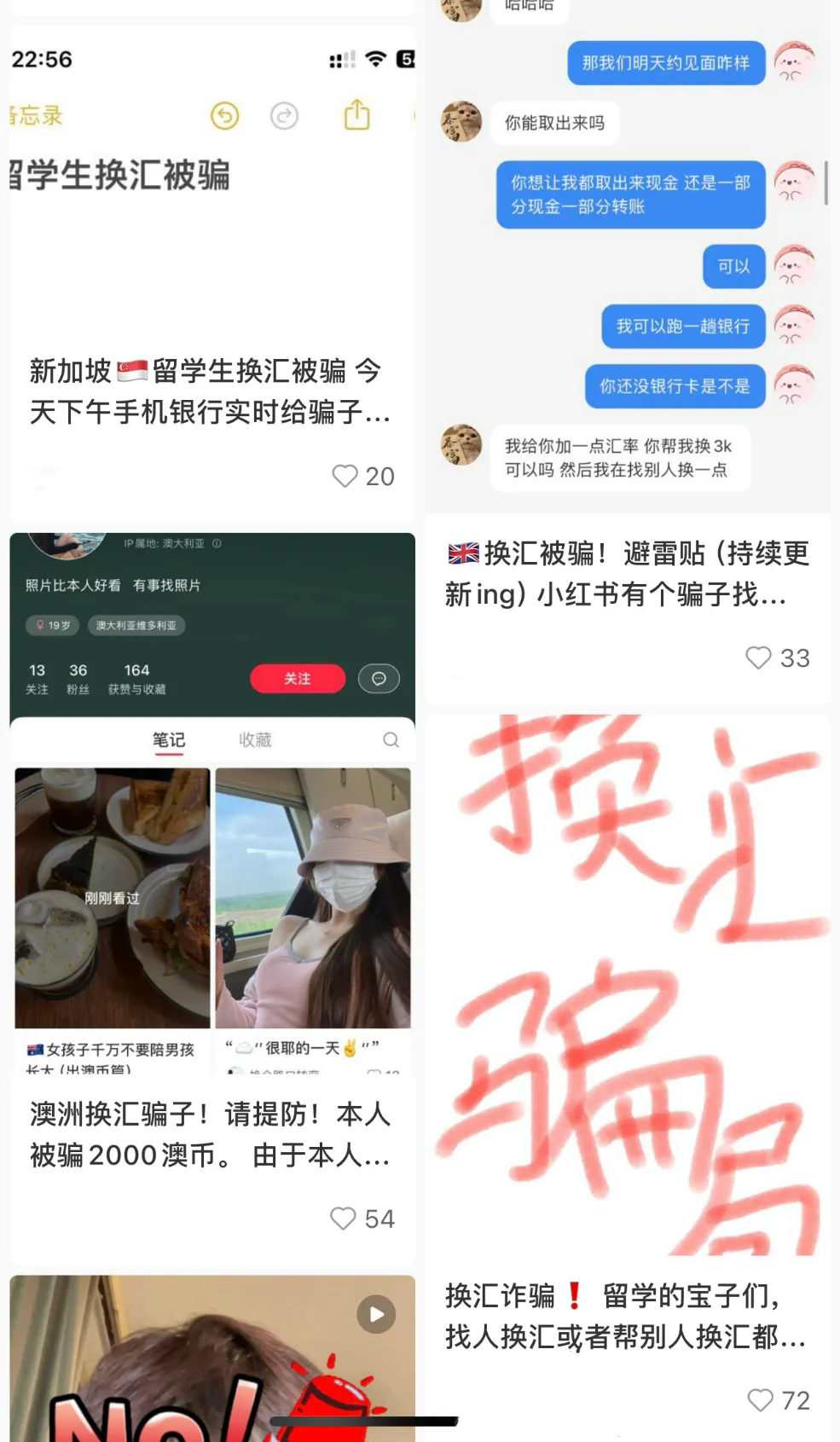Open the Singapore 留学生换汇被骗 post

(211, 391)
